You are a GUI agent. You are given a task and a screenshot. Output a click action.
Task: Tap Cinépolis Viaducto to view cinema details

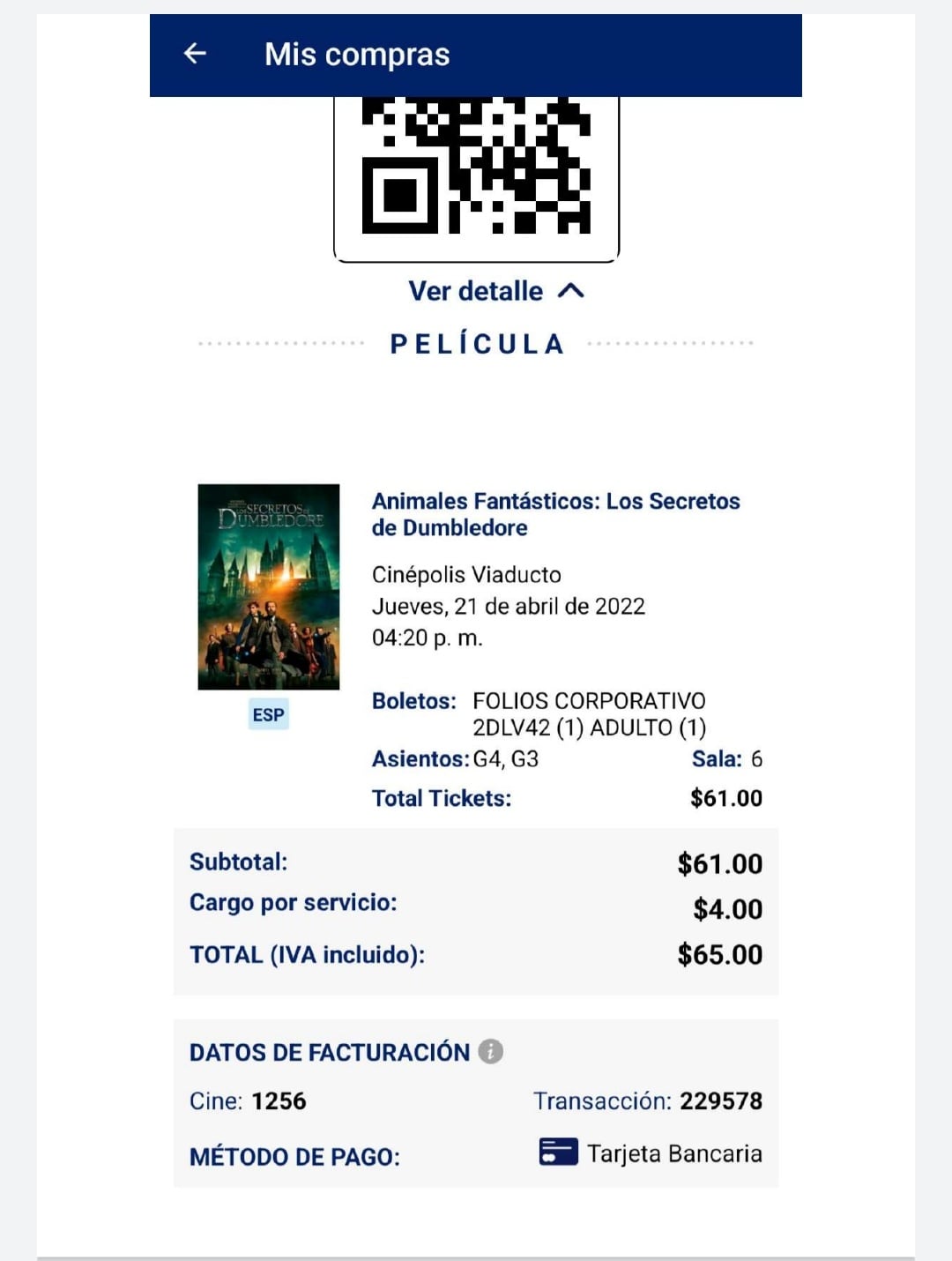[x=467, y=574]
